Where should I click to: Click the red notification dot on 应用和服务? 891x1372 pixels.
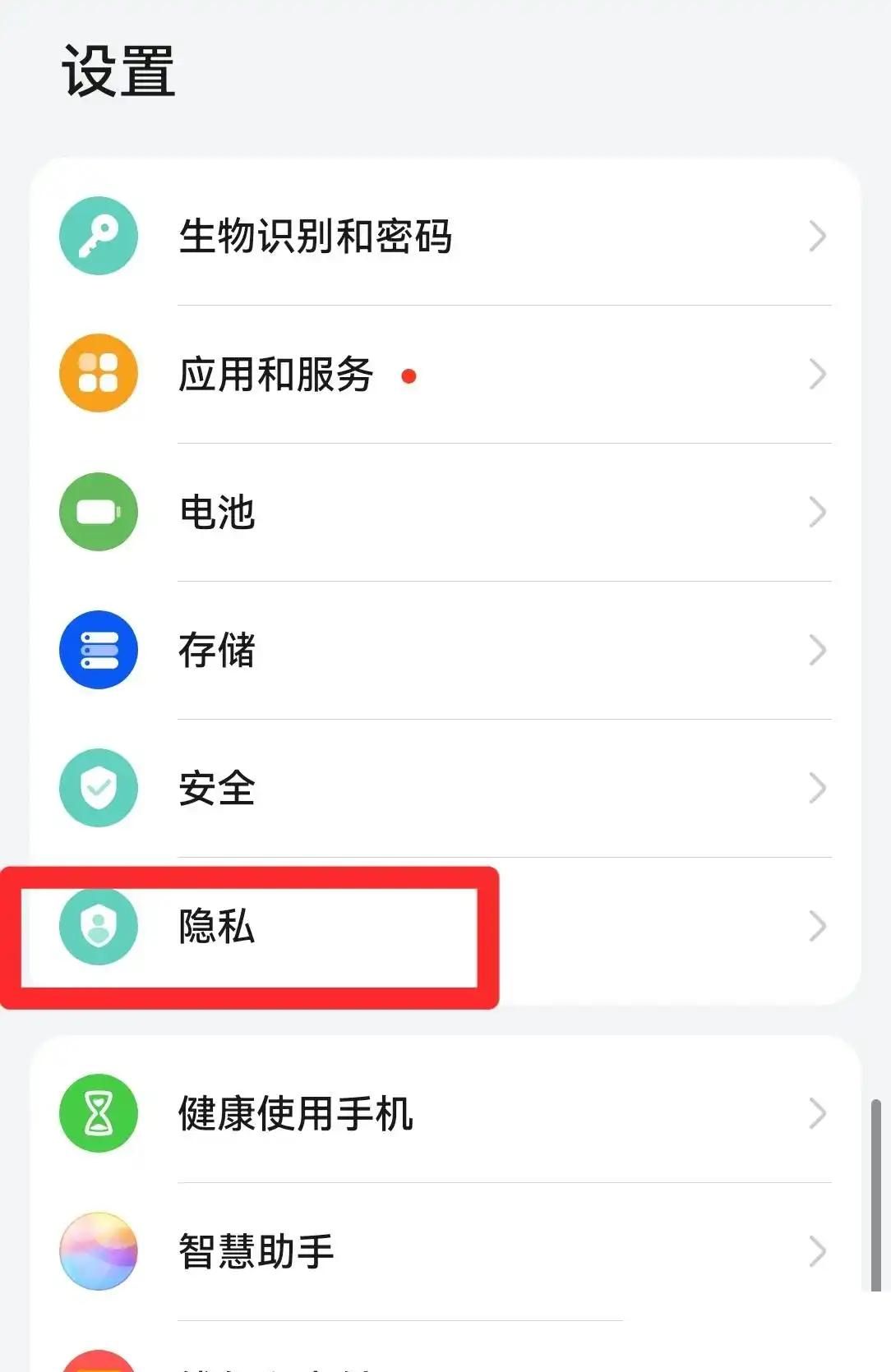tap(409, 377)
